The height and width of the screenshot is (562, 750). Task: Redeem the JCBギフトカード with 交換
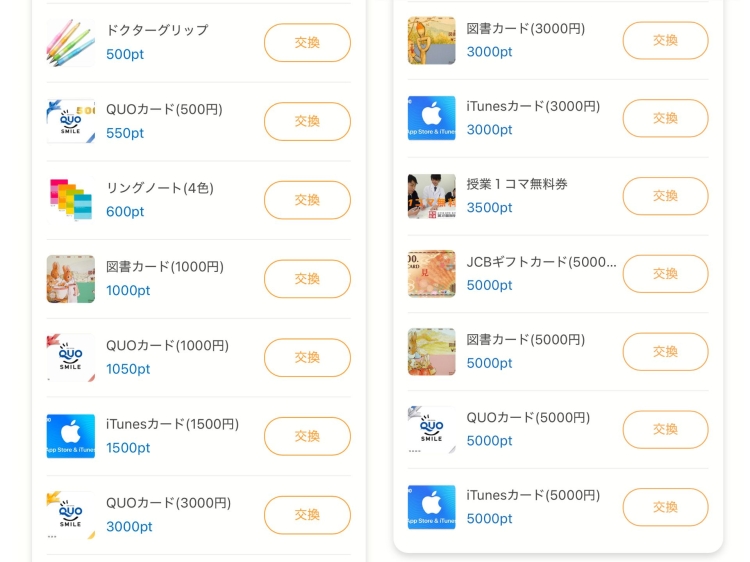tap(665, 274)
